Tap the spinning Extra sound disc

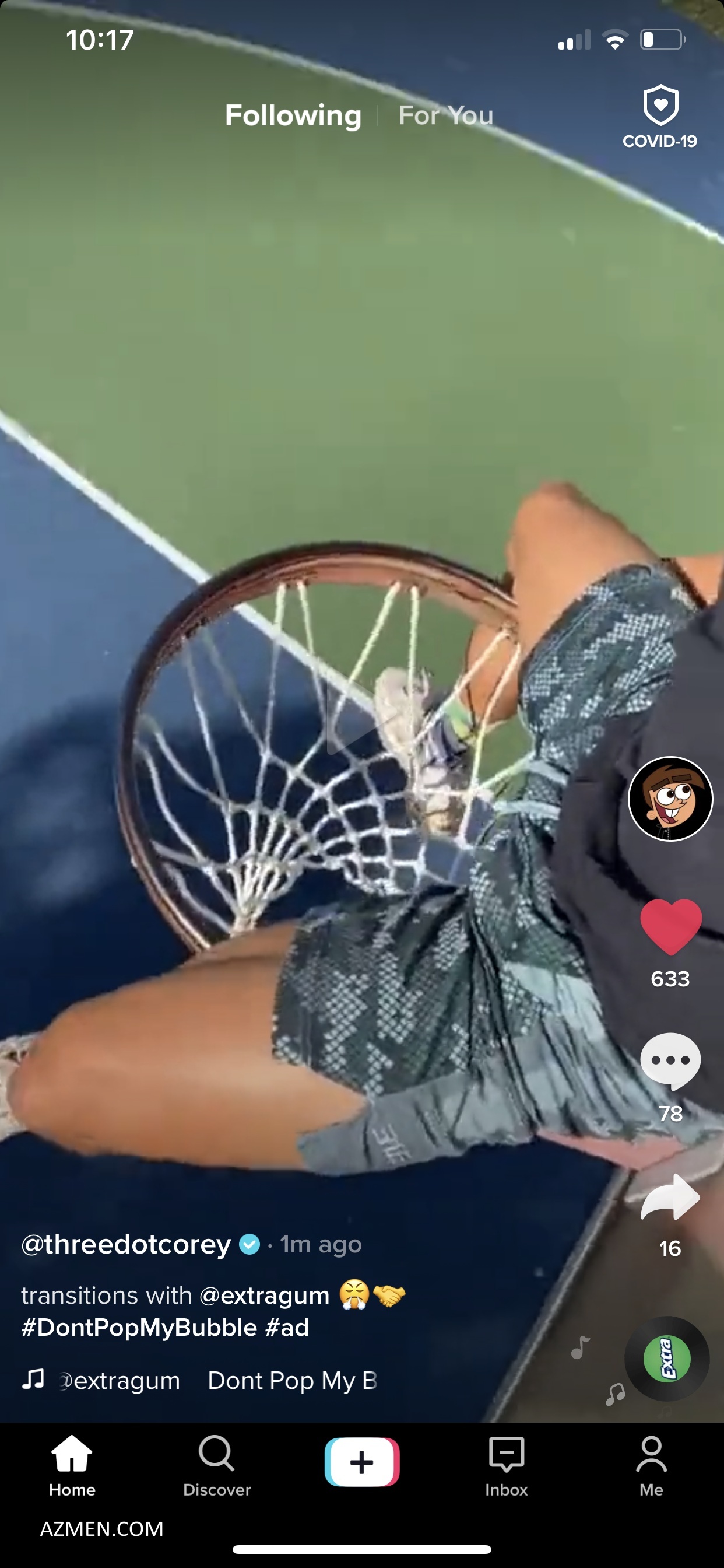[667, 1359]
